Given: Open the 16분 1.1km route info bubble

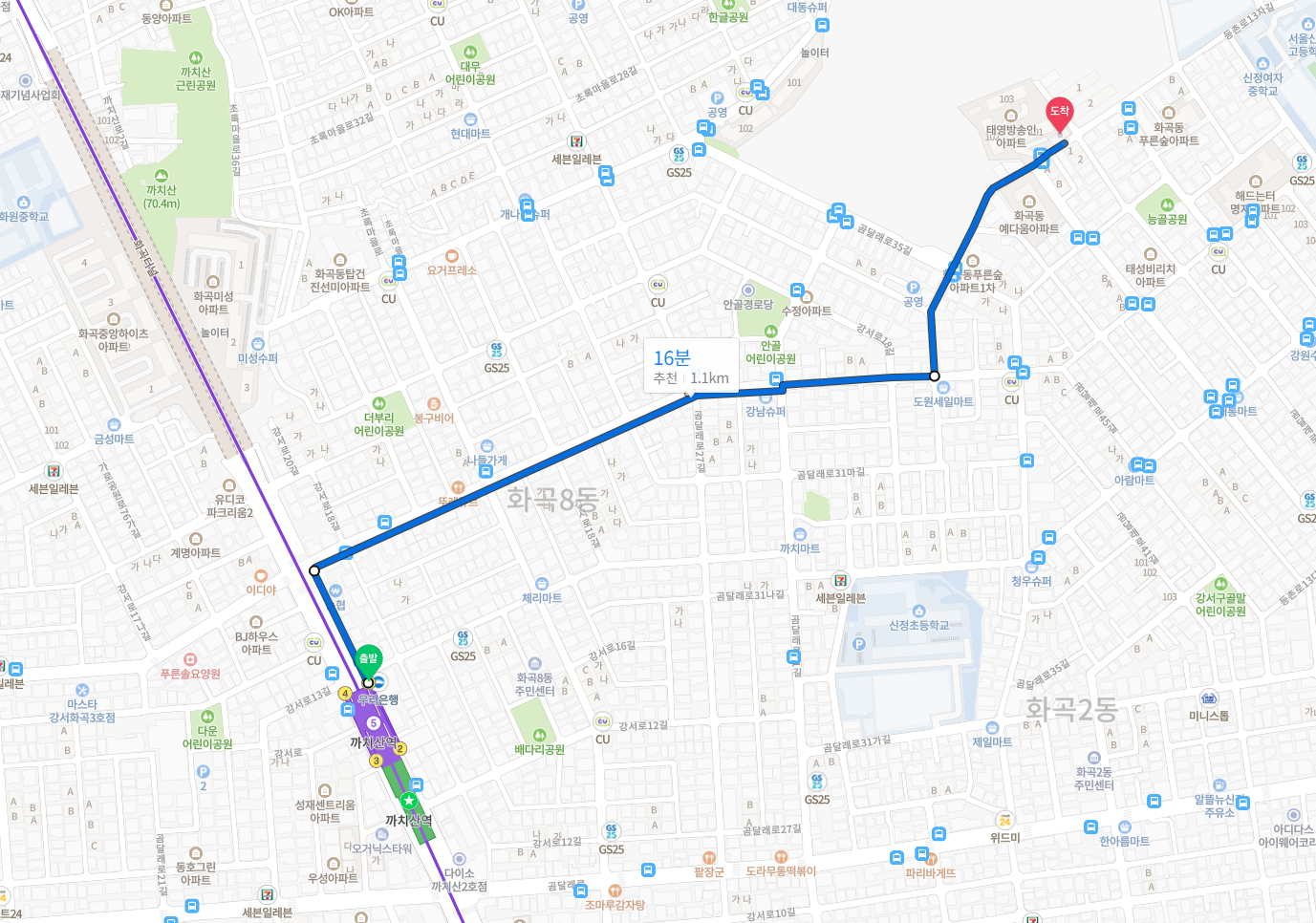Looking at the screenshot, I should pyautogui.click(x=691, y=366).
